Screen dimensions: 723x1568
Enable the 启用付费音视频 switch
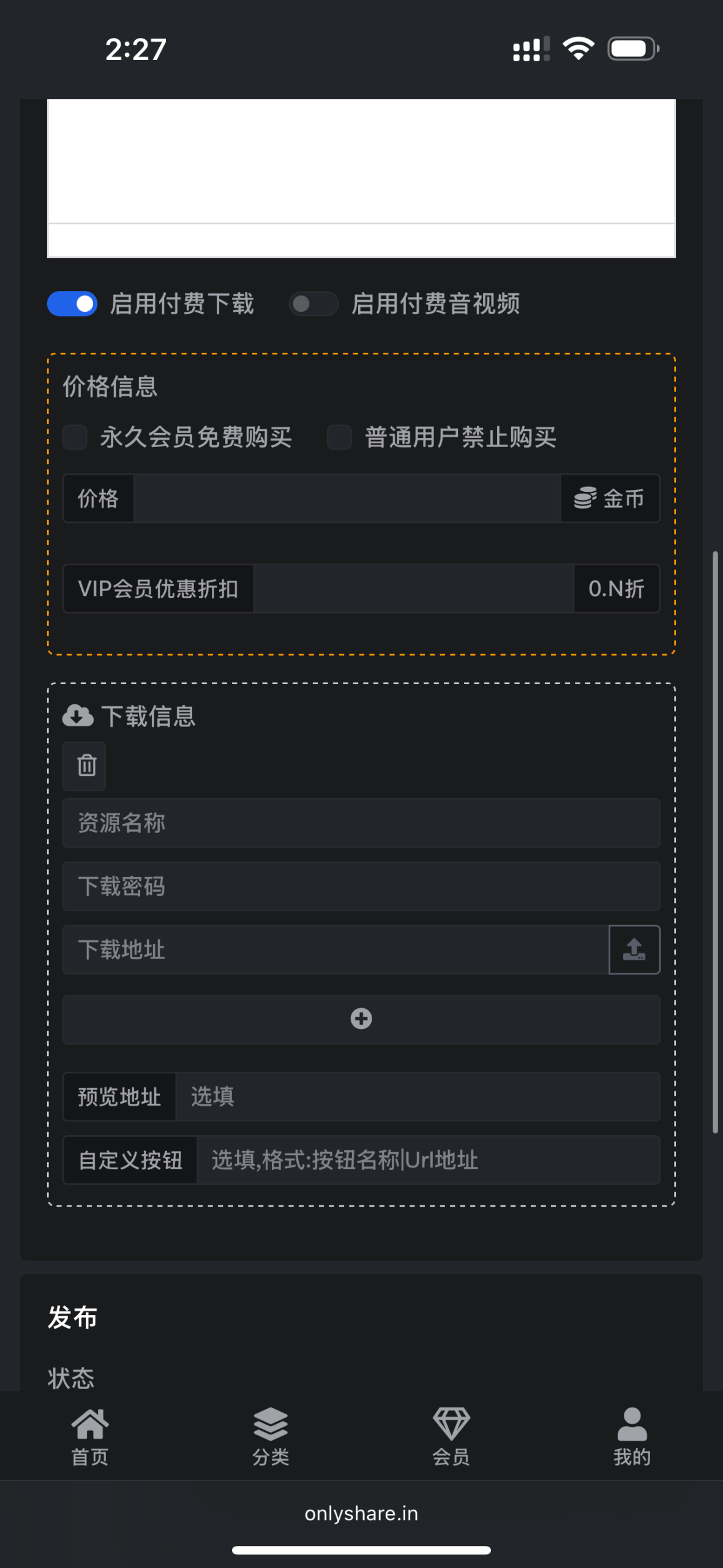pos(313,304)
